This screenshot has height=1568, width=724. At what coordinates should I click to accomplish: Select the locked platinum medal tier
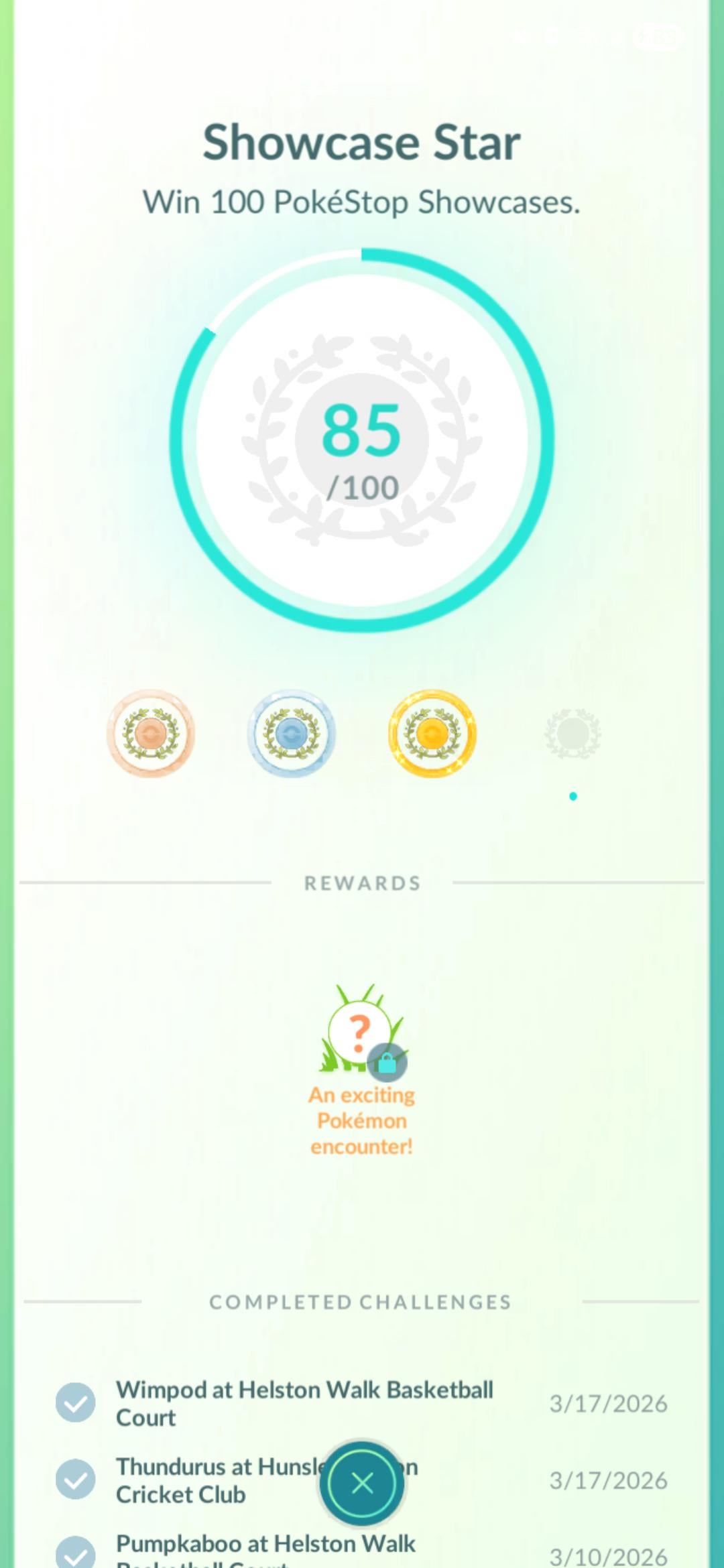click(x=572, y=734)
